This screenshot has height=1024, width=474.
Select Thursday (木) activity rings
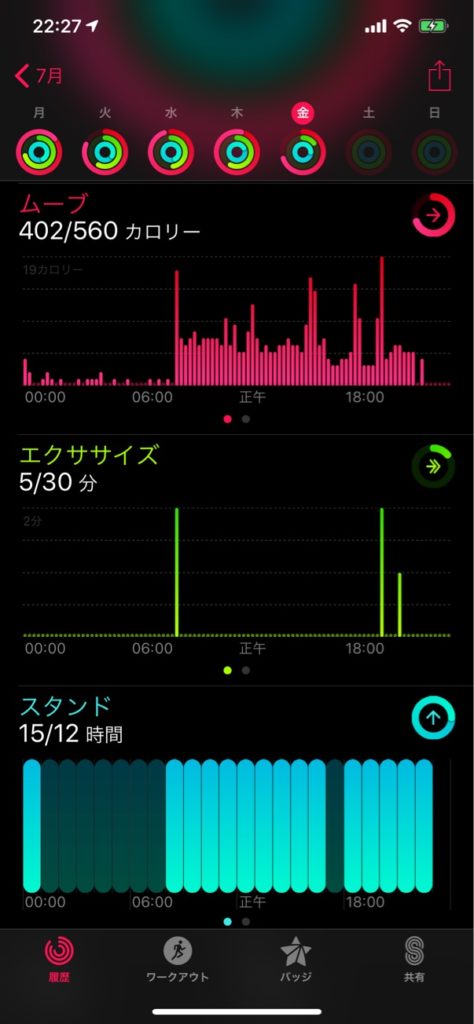(237, 152)
